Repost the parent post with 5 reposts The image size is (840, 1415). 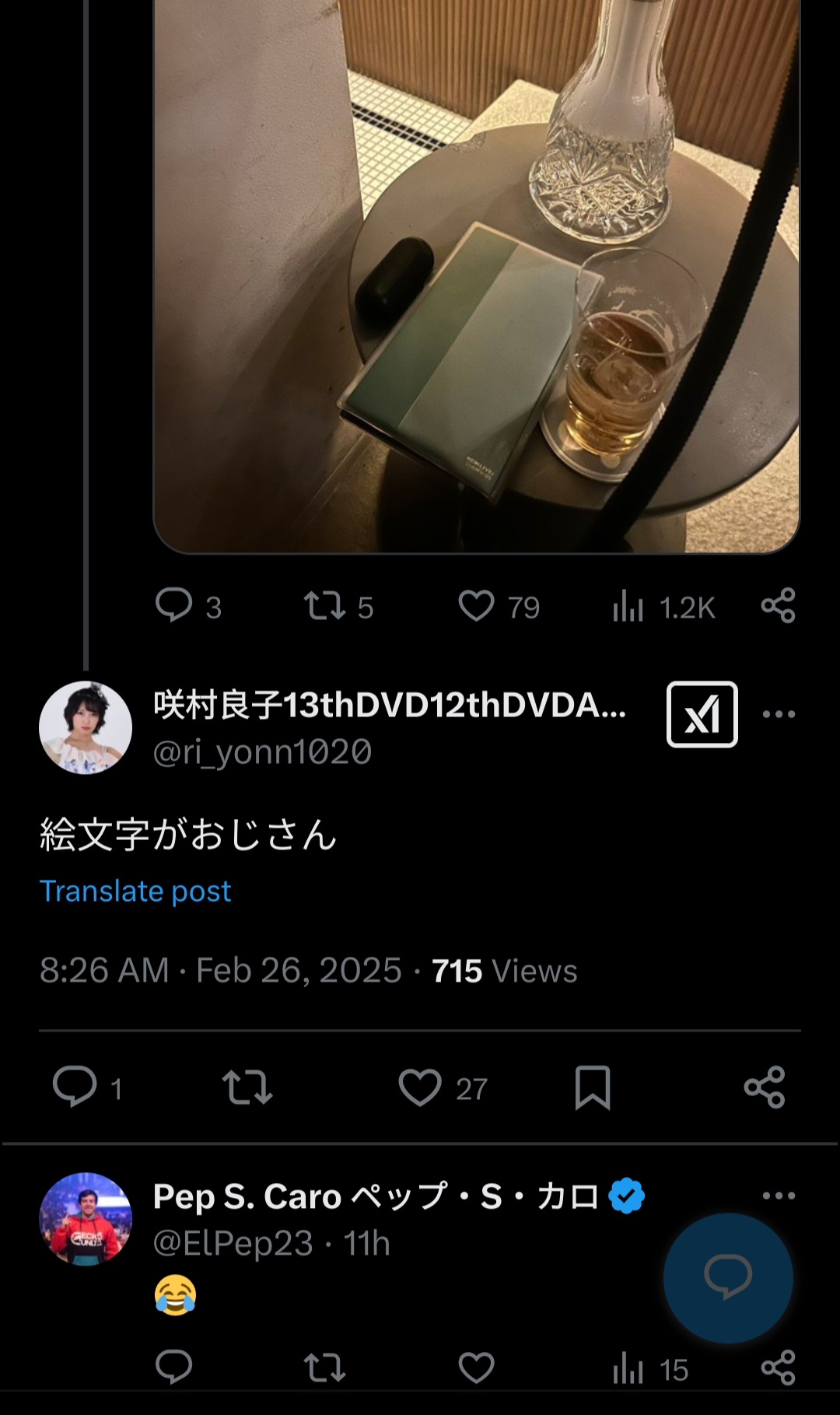324,606
